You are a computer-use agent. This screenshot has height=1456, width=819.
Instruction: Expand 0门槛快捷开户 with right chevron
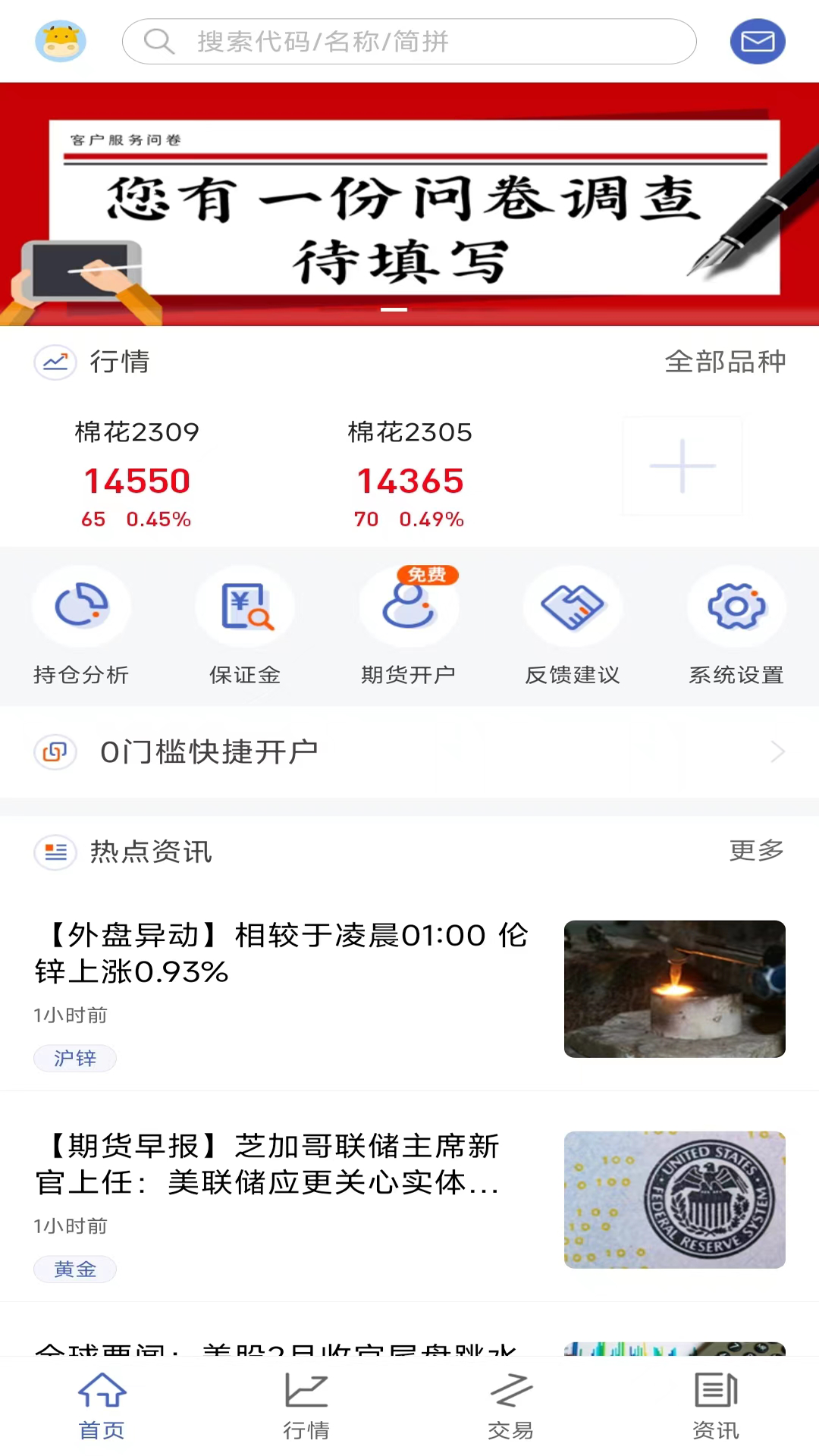pos(777,752)
